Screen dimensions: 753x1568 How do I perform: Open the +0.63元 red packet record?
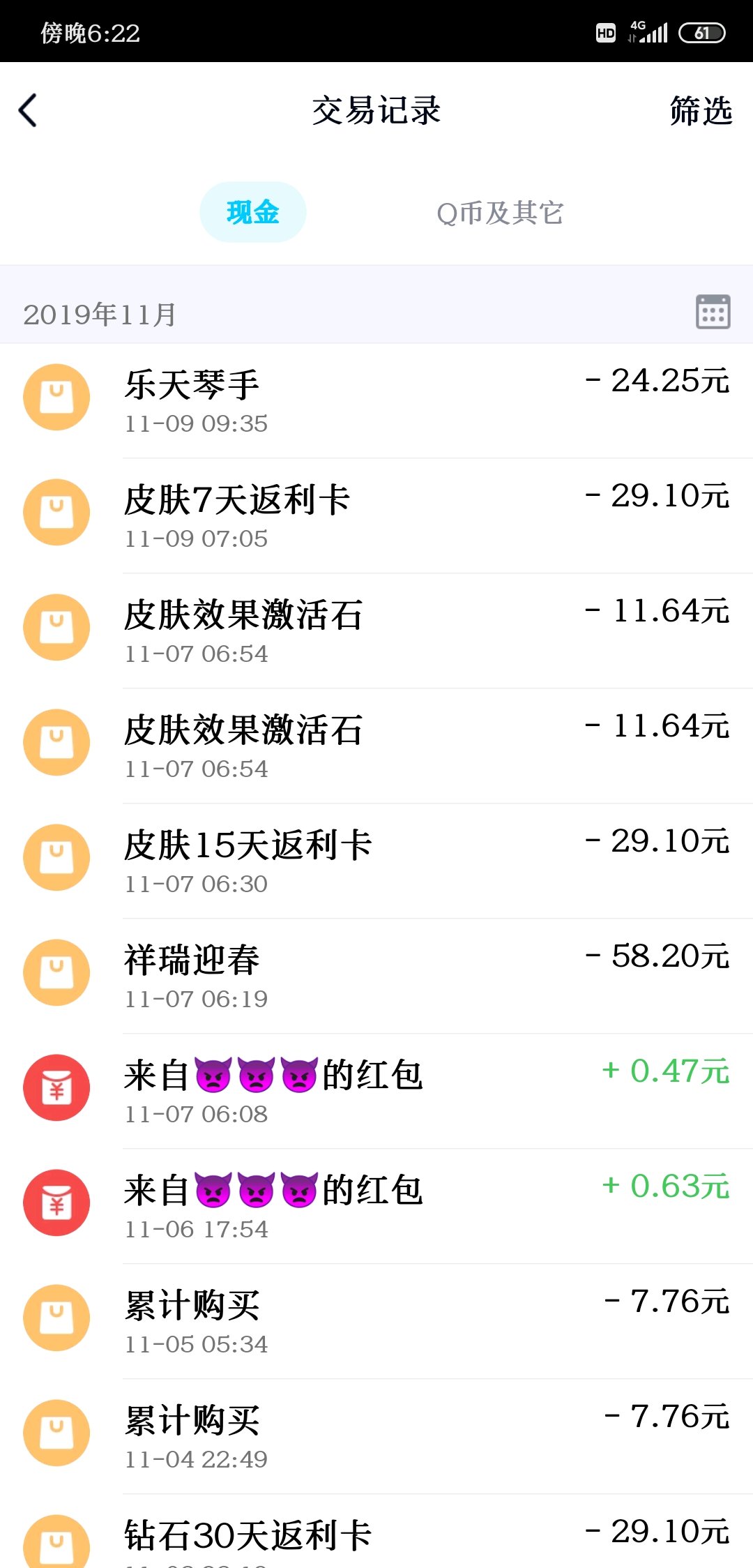pyautogui.click(x=376, y=1206)
